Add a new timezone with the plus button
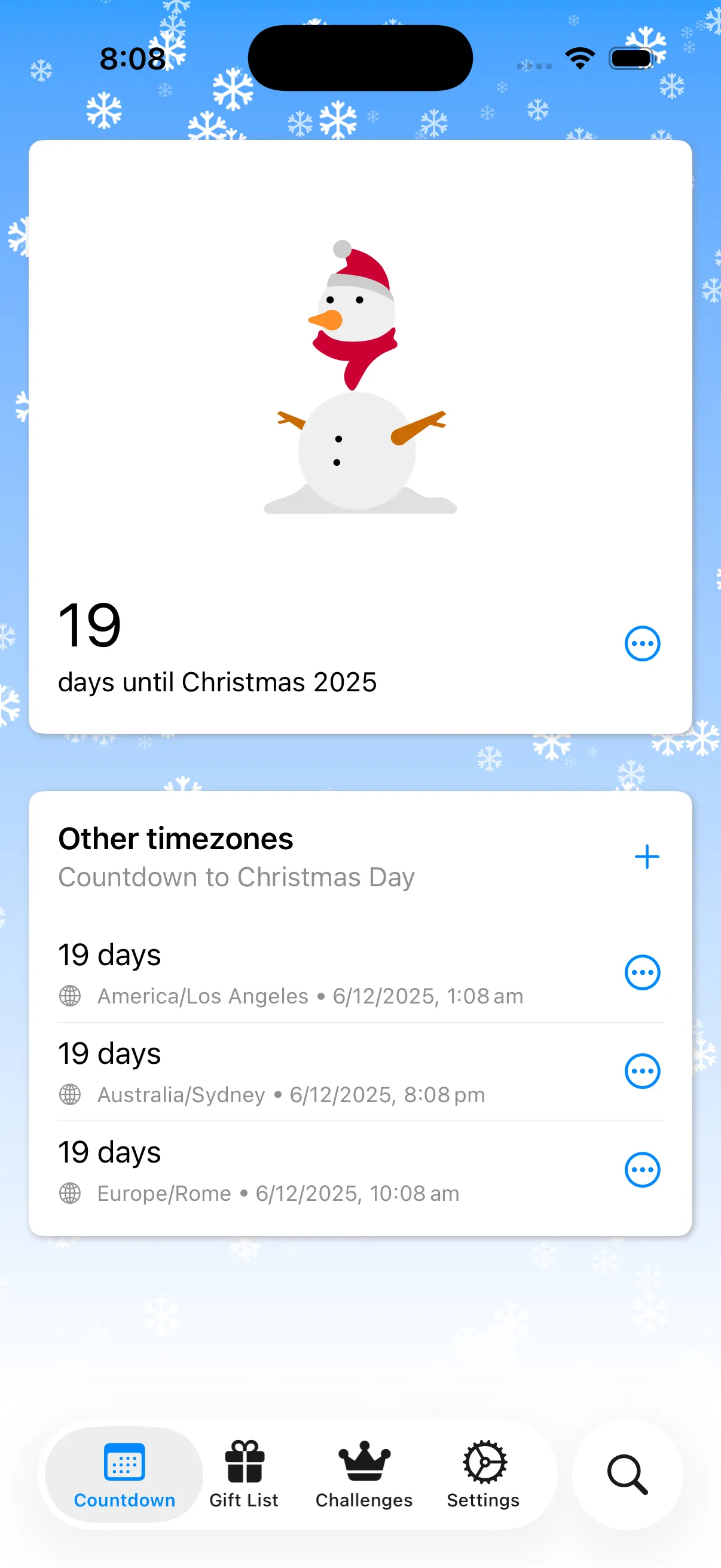This screenshot has height=1568, width=721. (x=647, y=856)
